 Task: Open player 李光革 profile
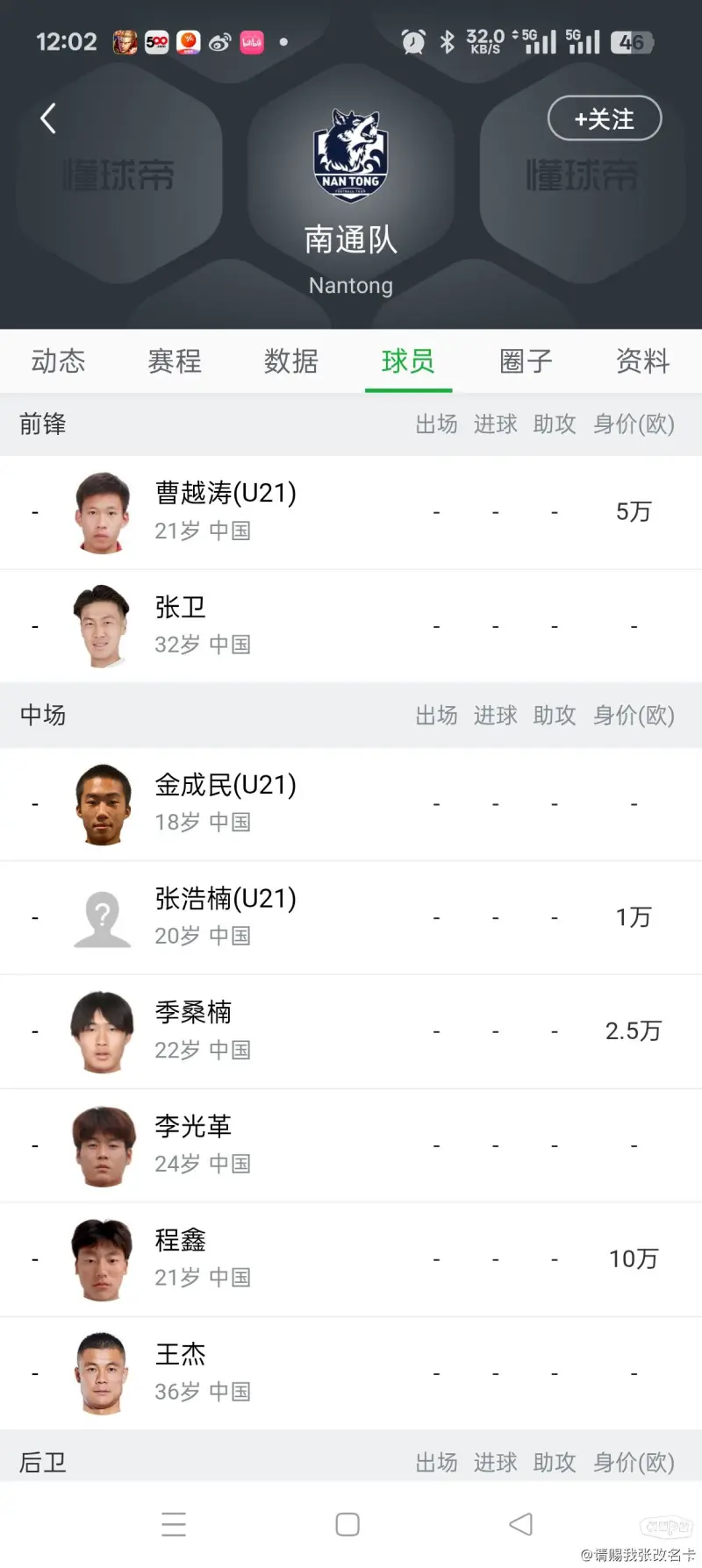click(351, 1146)
